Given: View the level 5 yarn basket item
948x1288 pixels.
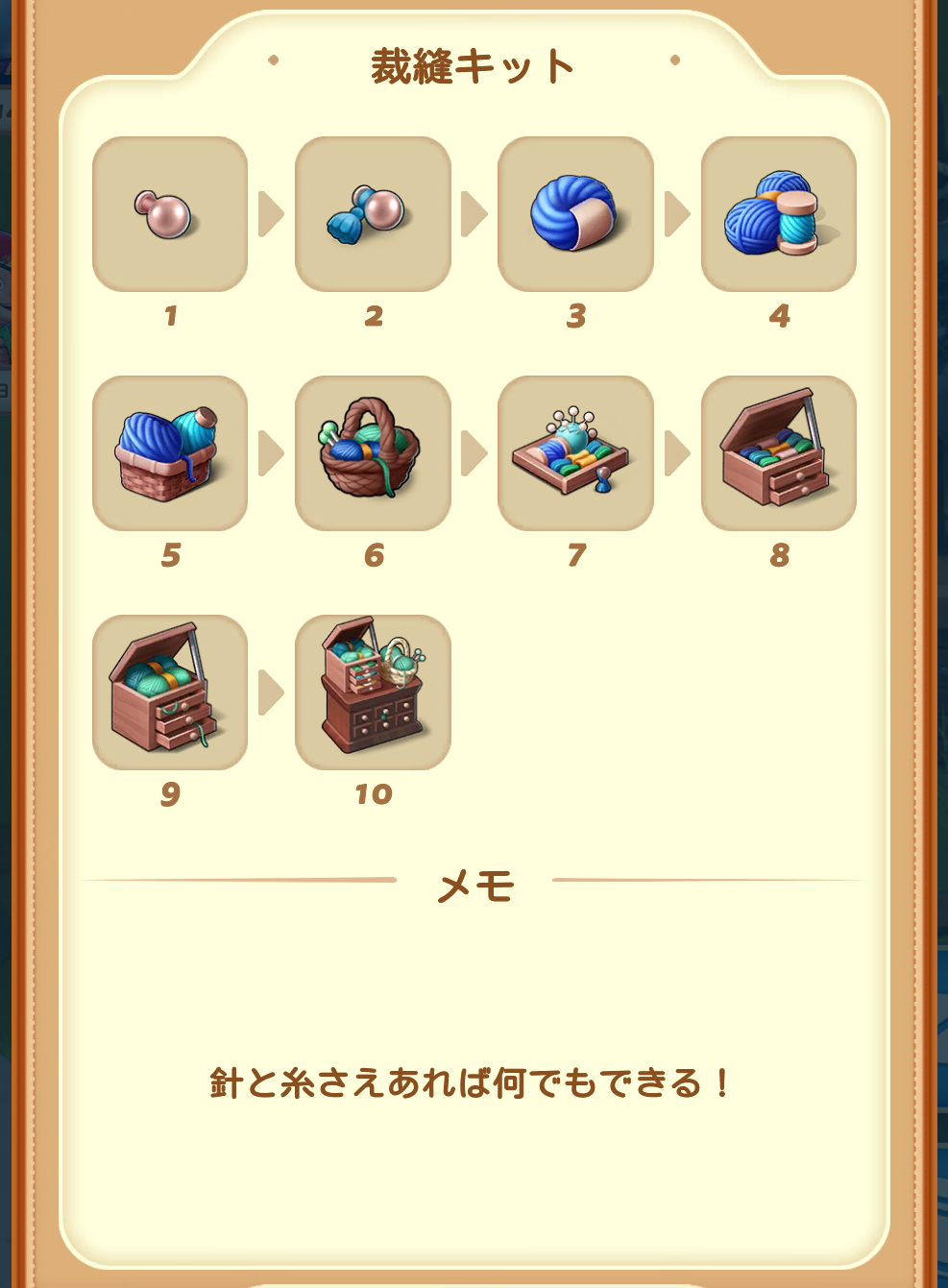Looking at the screenshot, I should tap(170, 453).
